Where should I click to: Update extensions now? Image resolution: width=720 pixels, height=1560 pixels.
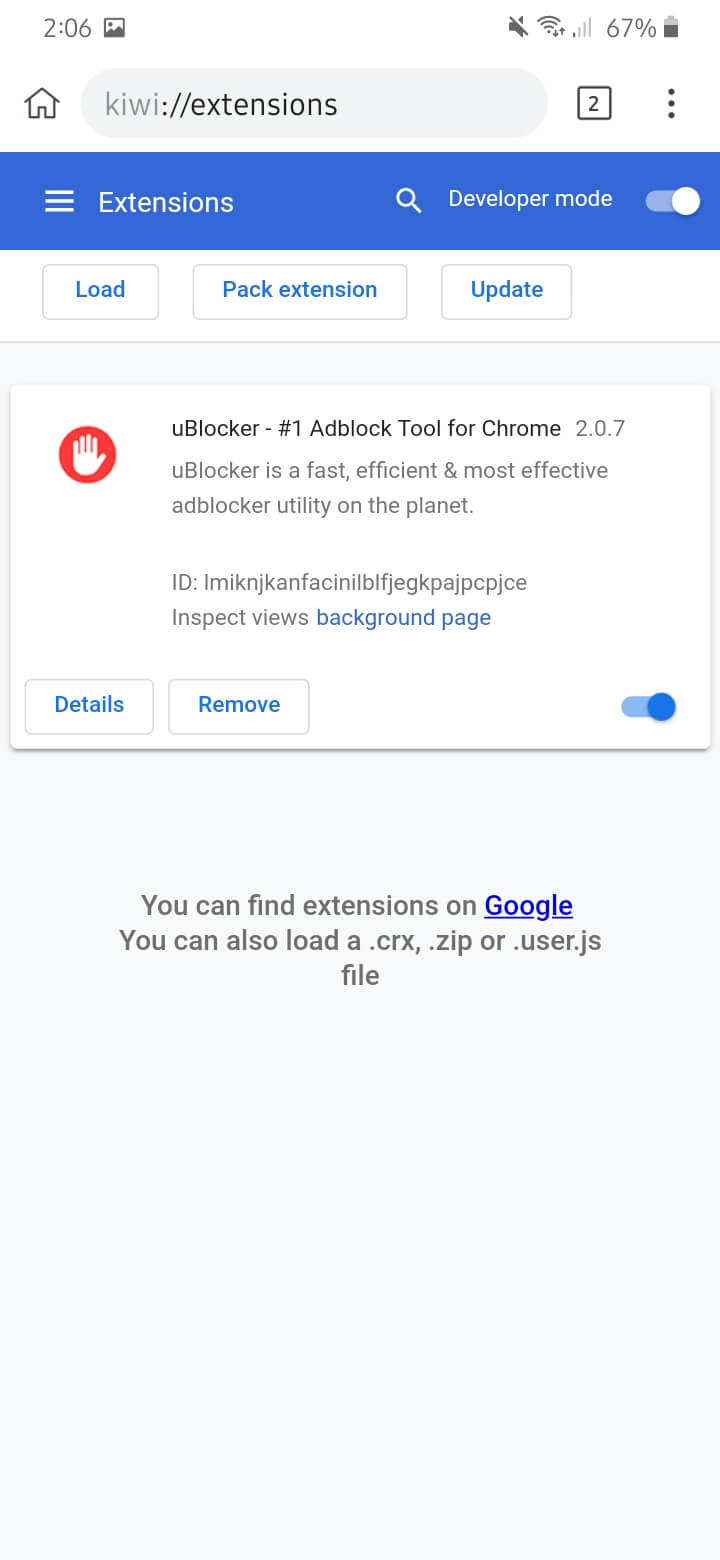click(x=506, y=291)
